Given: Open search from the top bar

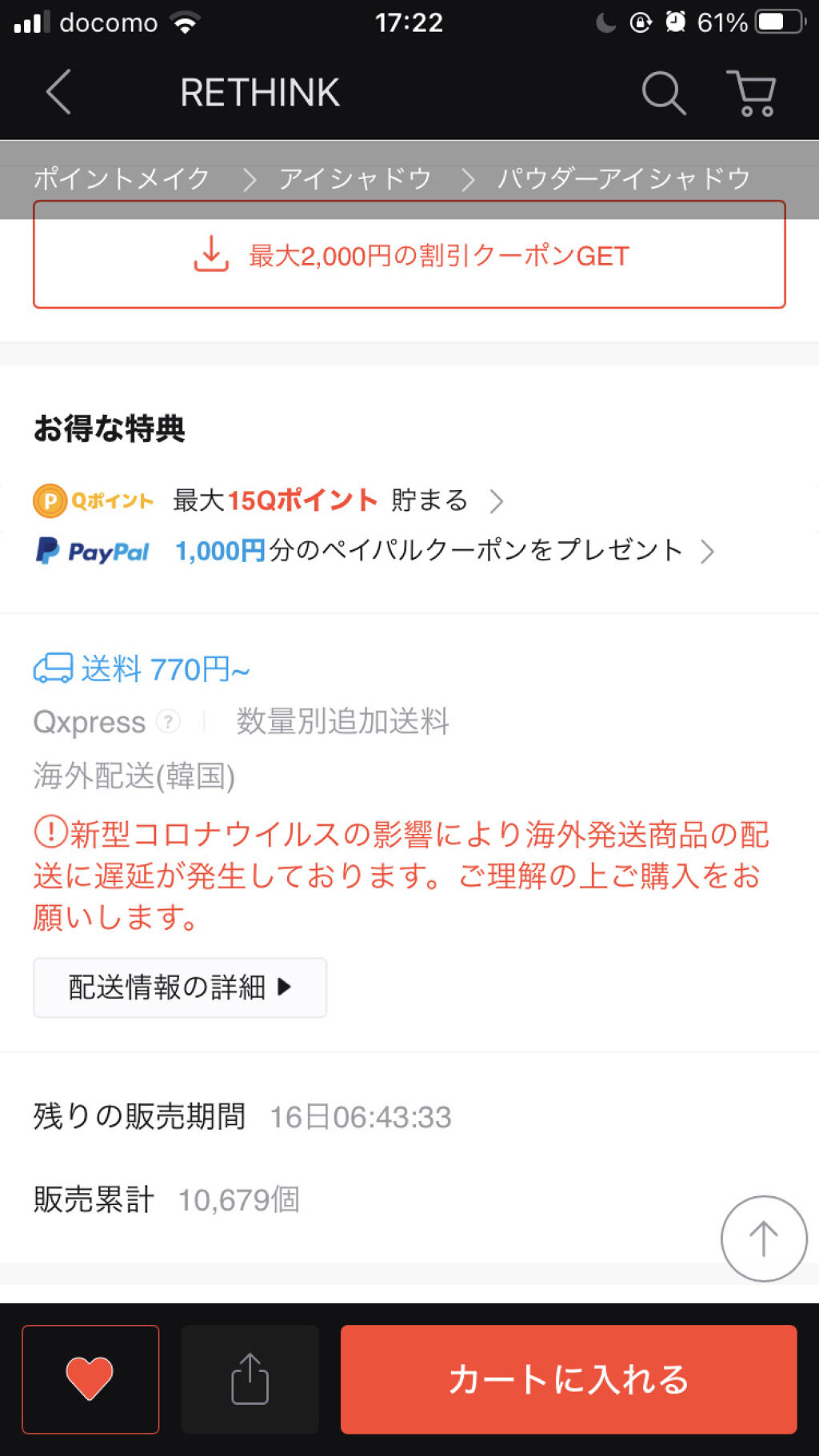Looking at the screenshot, I should point(664,94).
